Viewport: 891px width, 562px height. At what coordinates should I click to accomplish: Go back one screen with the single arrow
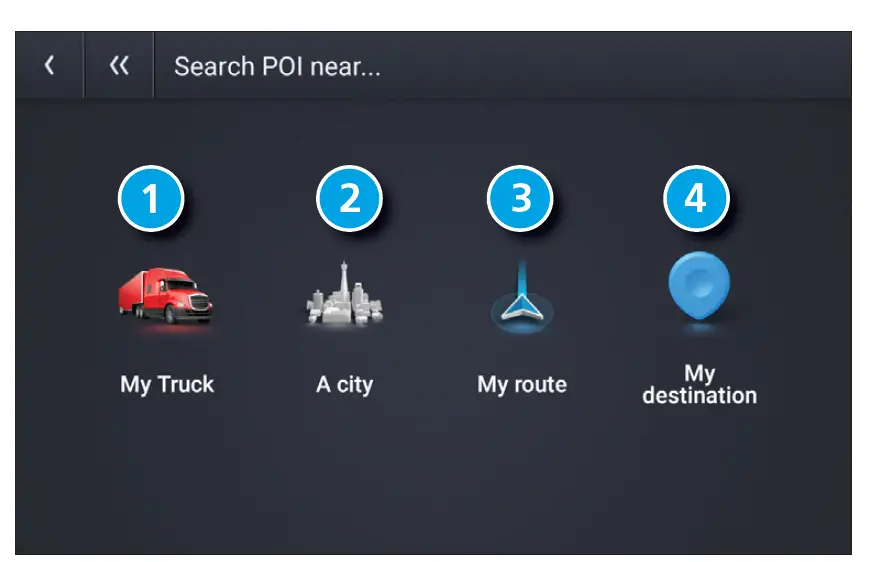(49, 67)
